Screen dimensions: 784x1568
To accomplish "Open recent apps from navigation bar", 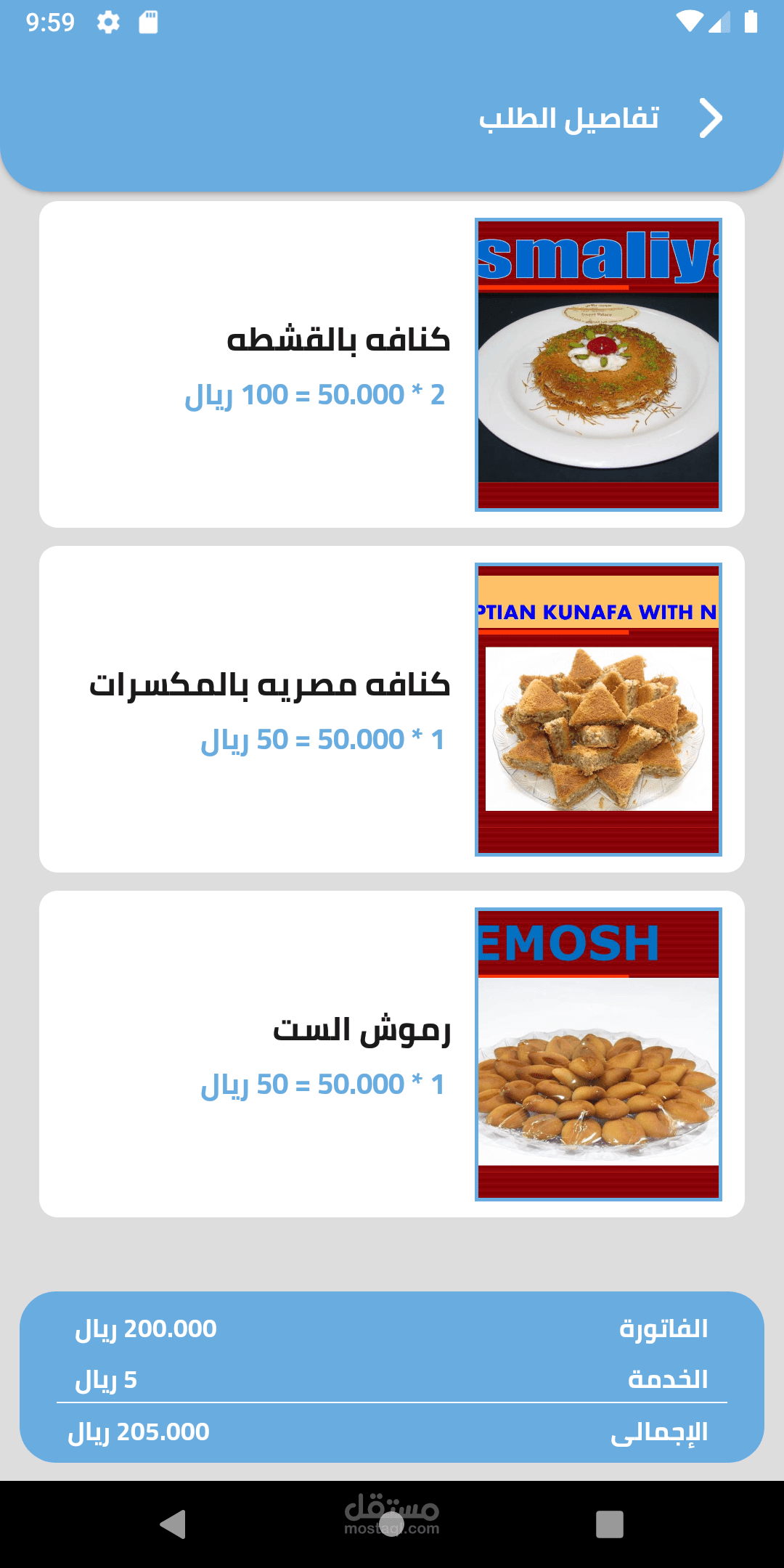I will tap(609, 1524).
